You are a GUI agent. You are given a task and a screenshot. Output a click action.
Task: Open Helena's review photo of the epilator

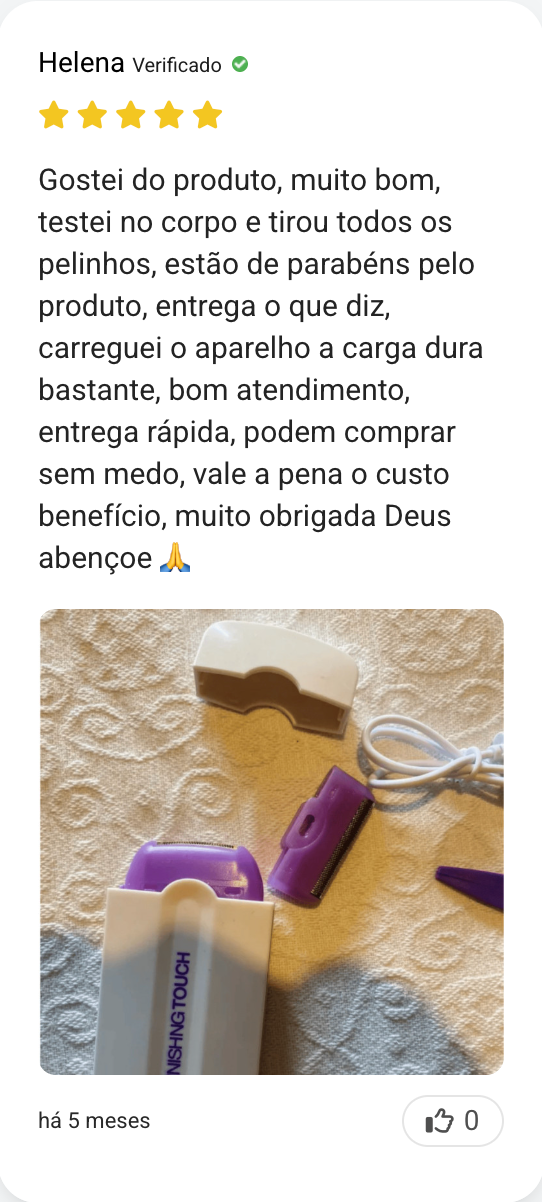(x=271, y=842)
